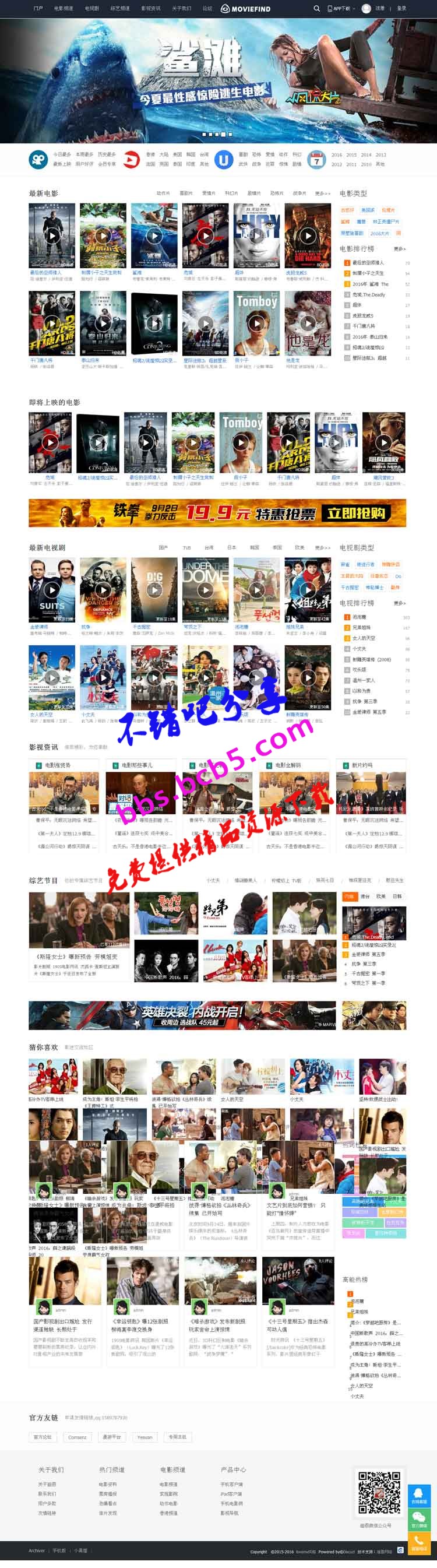Tap the 登录 login link

click(x=401, y=9)
